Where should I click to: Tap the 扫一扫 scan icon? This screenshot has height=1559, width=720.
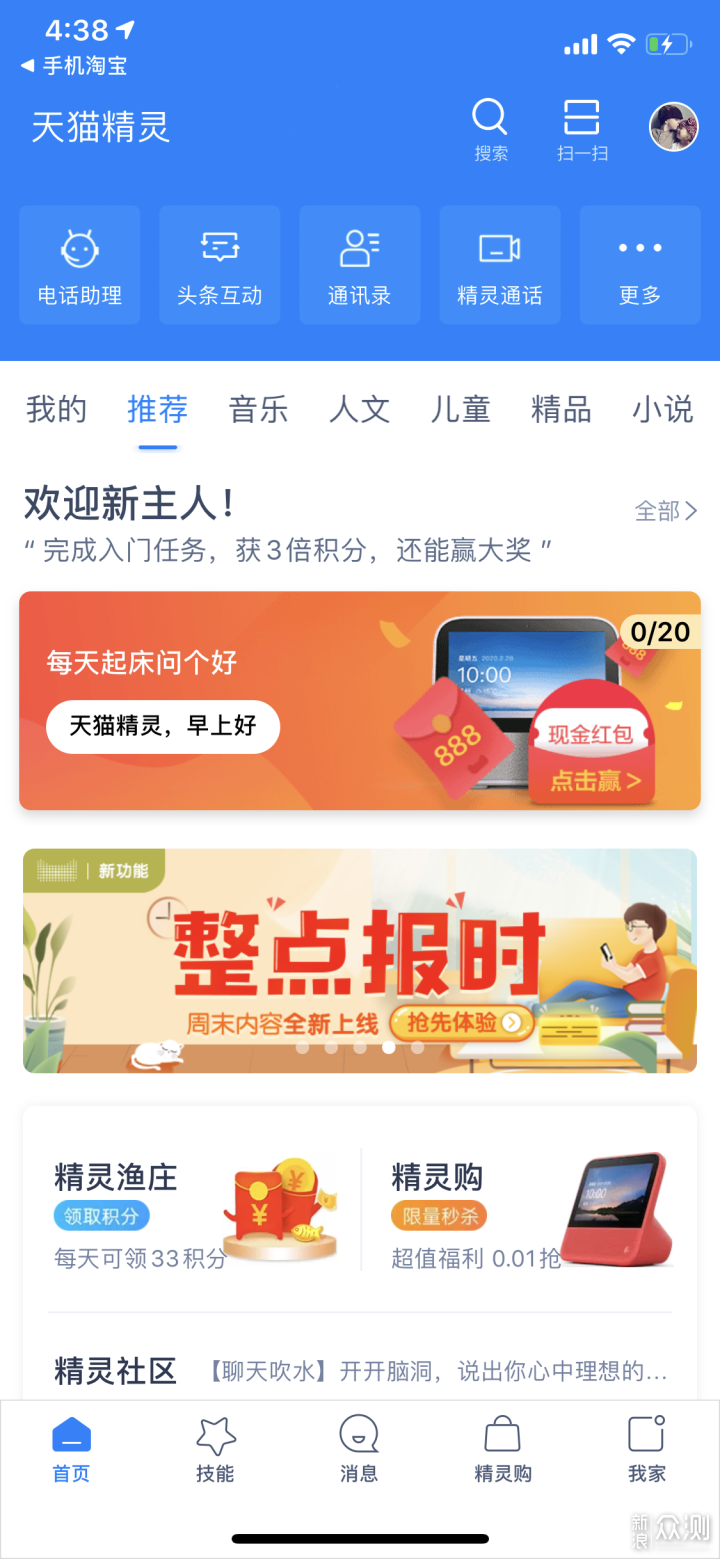point(582,128)
